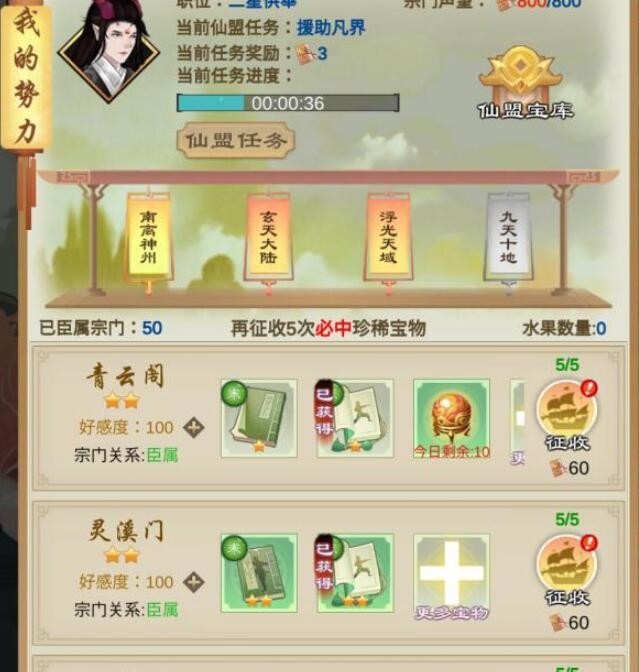View 灵溪门's 已获得 technique scroll

coord(355,572)
